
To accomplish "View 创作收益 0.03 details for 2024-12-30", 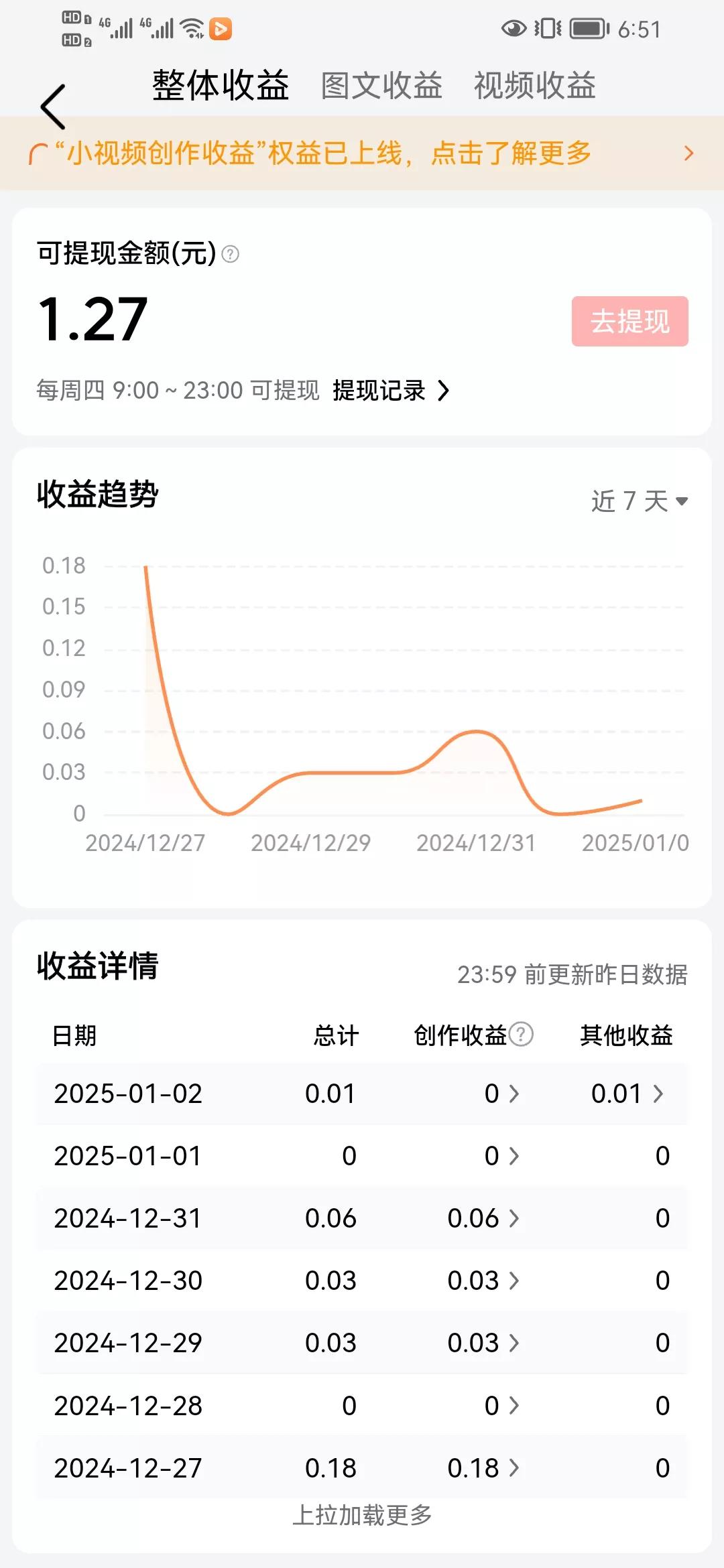I will click(x=483, y=1281).
